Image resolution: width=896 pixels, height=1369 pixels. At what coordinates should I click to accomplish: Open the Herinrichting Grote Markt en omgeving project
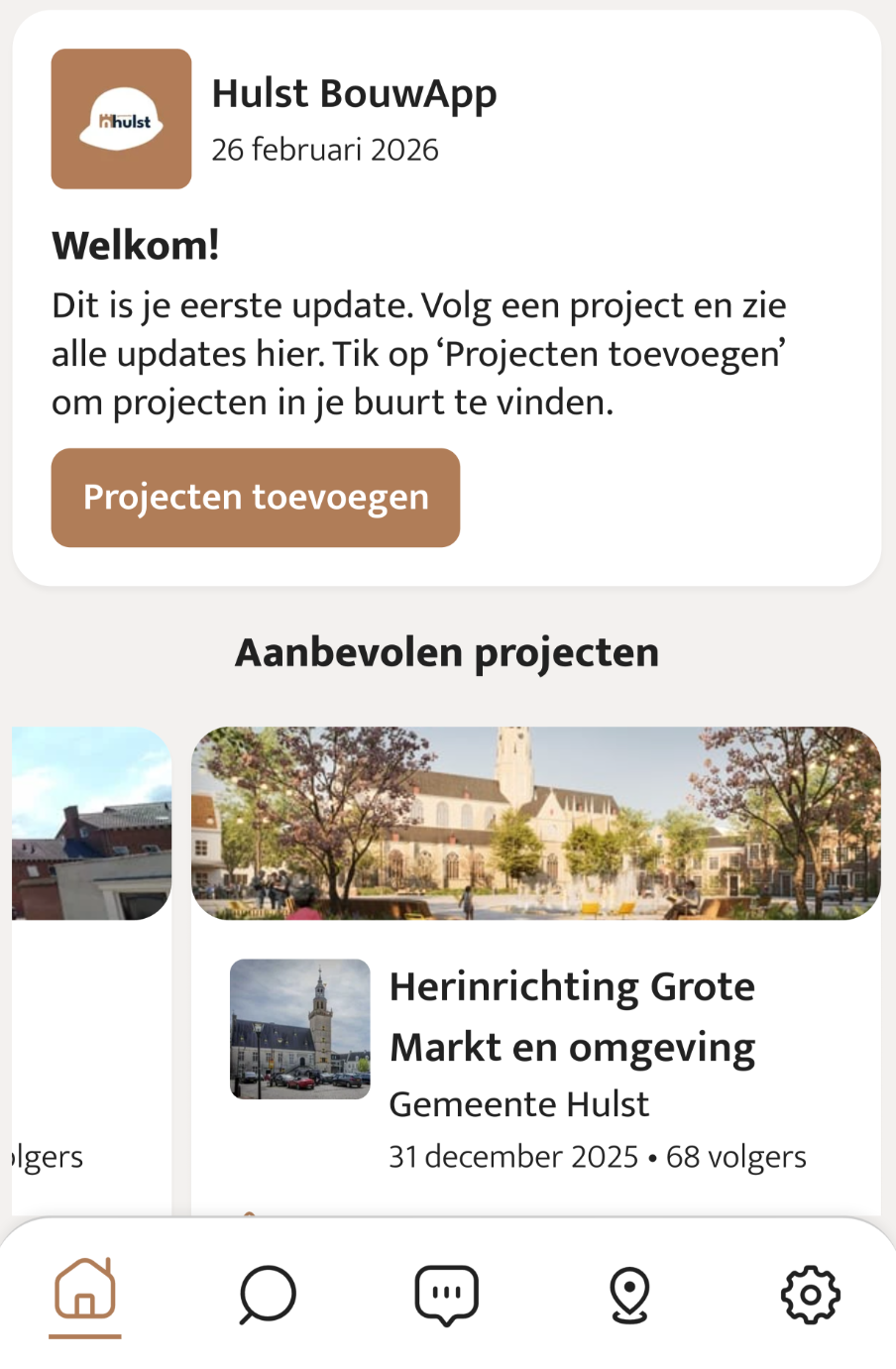(x=572, y=1016)
